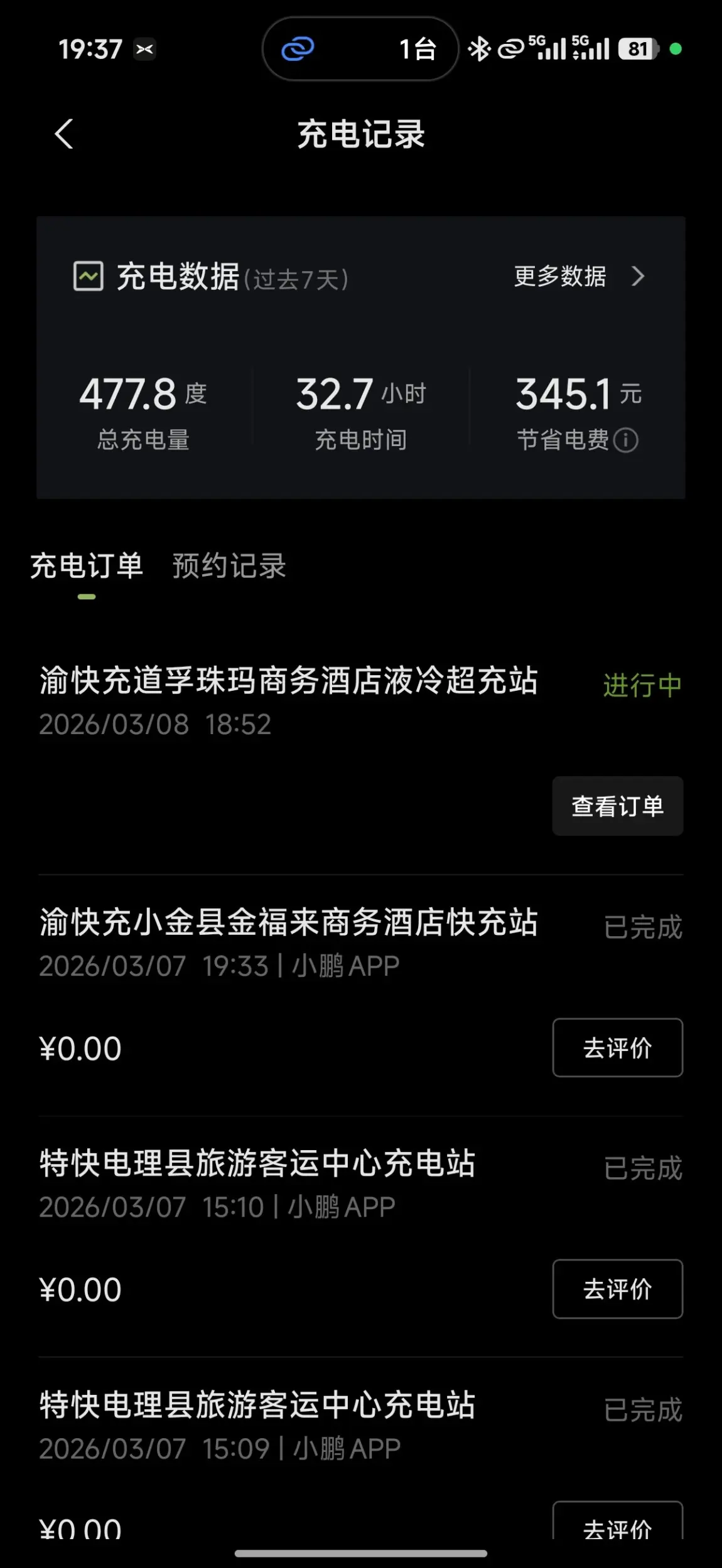View order with the 查看订单 button
The width and height of the screenshot is (722, 1568).
tap(618, 806)
